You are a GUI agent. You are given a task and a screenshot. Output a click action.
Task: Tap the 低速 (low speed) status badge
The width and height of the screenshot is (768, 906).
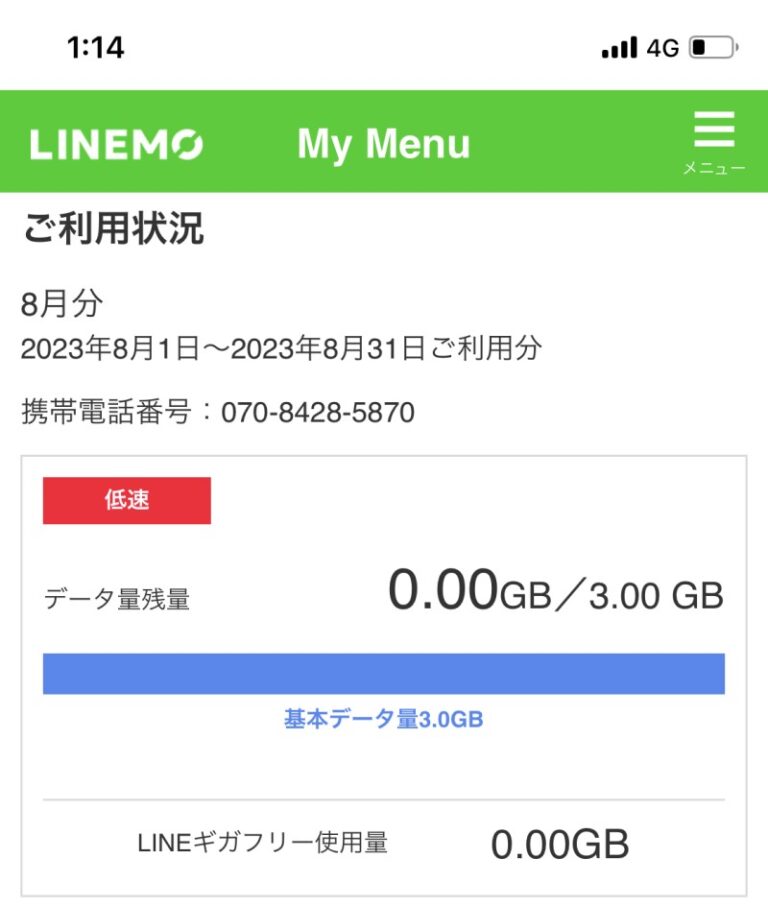tap(126, 500)
